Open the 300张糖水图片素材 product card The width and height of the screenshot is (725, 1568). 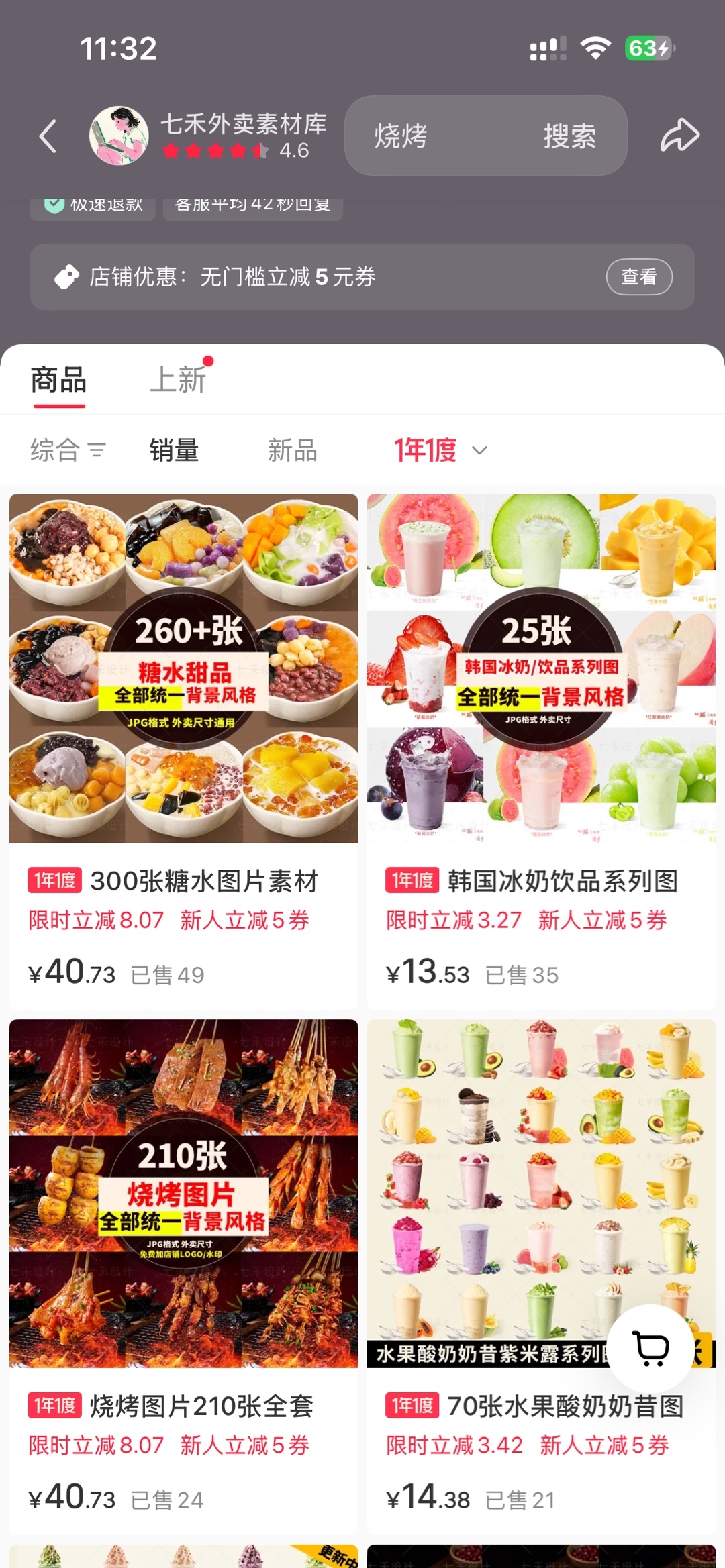point(184,751)
